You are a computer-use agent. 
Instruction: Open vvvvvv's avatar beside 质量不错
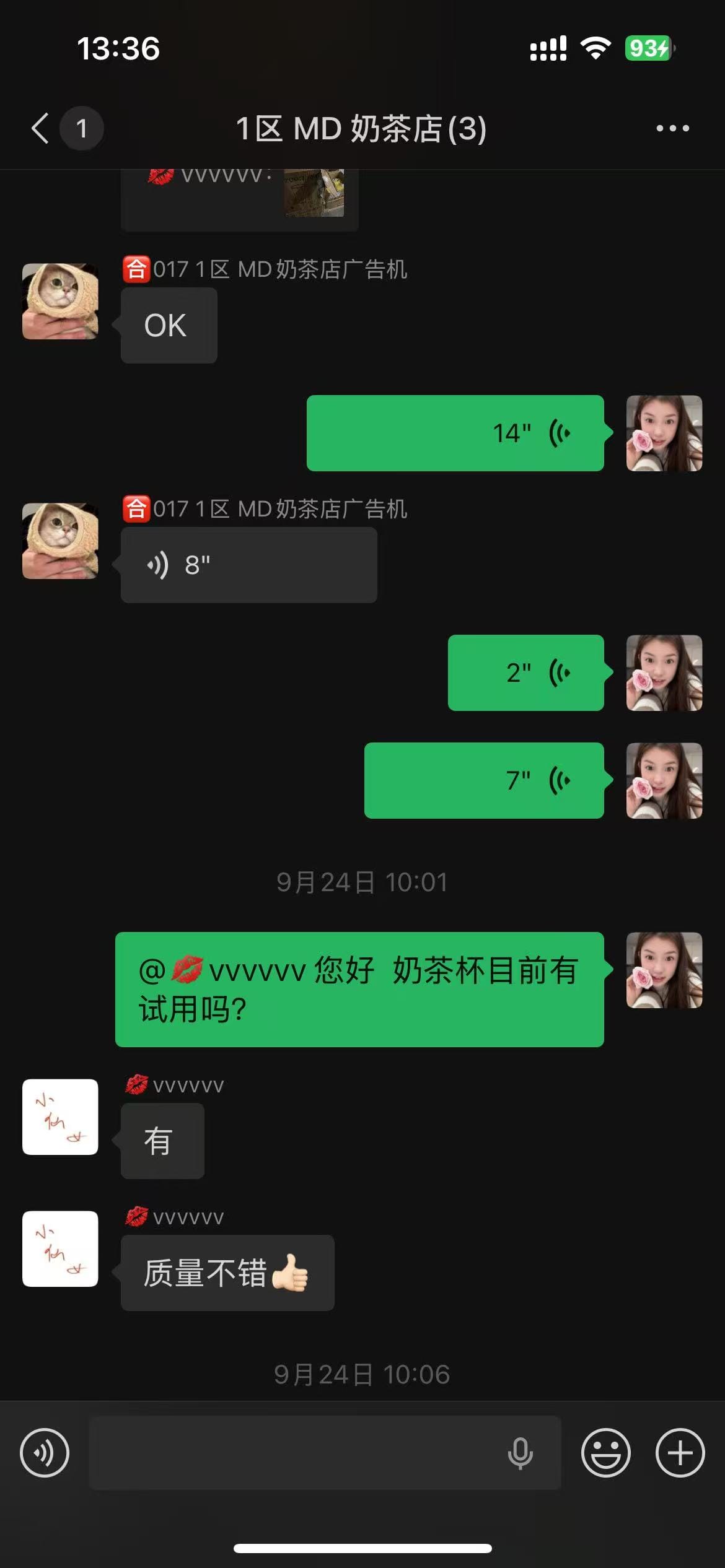pos(60,1248)
